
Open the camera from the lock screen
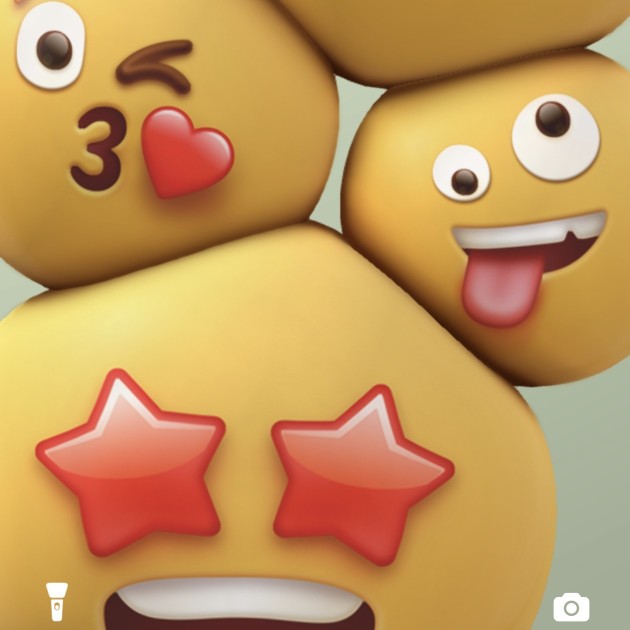click(571, 606)
